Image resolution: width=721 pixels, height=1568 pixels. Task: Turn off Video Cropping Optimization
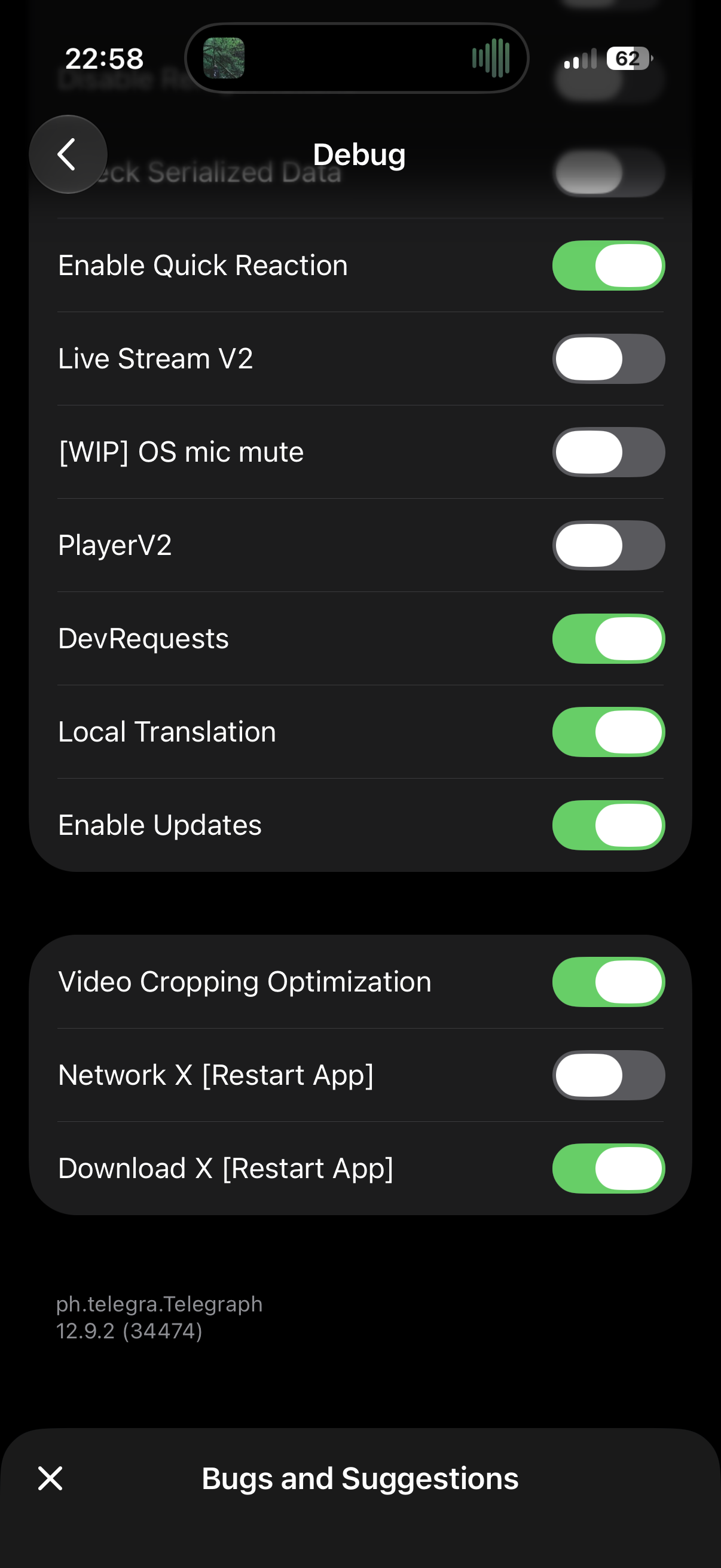(x=609, y=981)
